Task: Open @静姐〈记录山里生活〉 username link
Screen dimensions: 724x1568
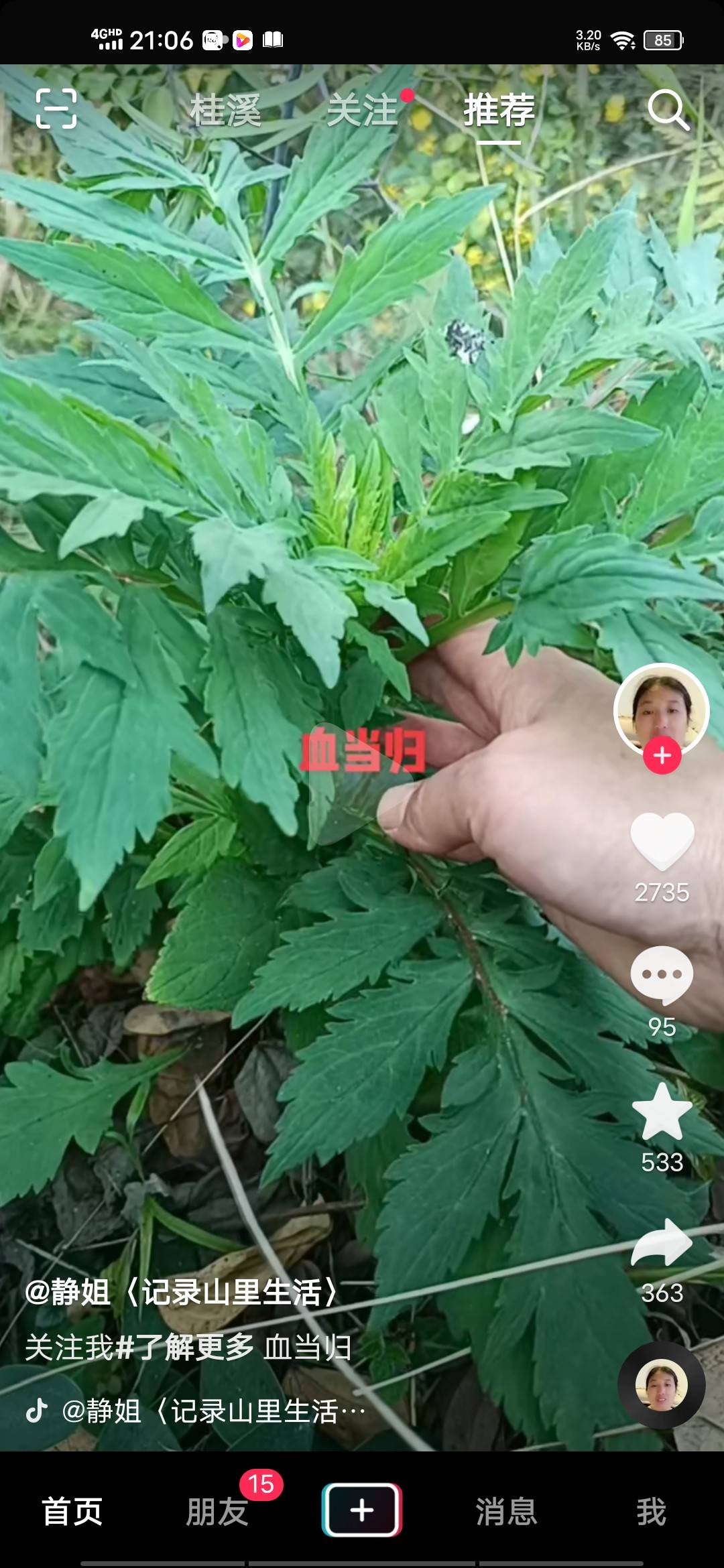Action: click(181, 1292)
